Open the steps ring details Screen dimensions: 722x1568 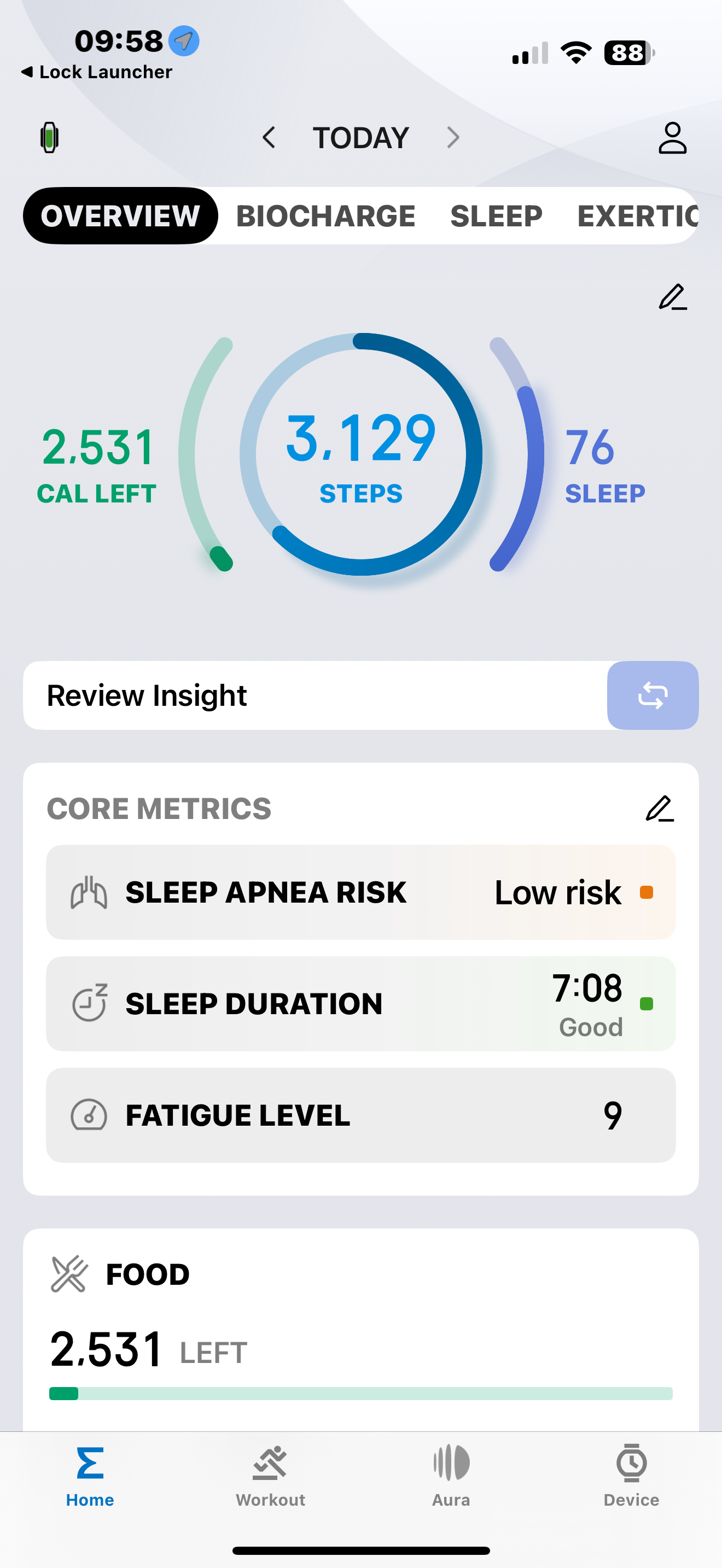click(361, 454)
